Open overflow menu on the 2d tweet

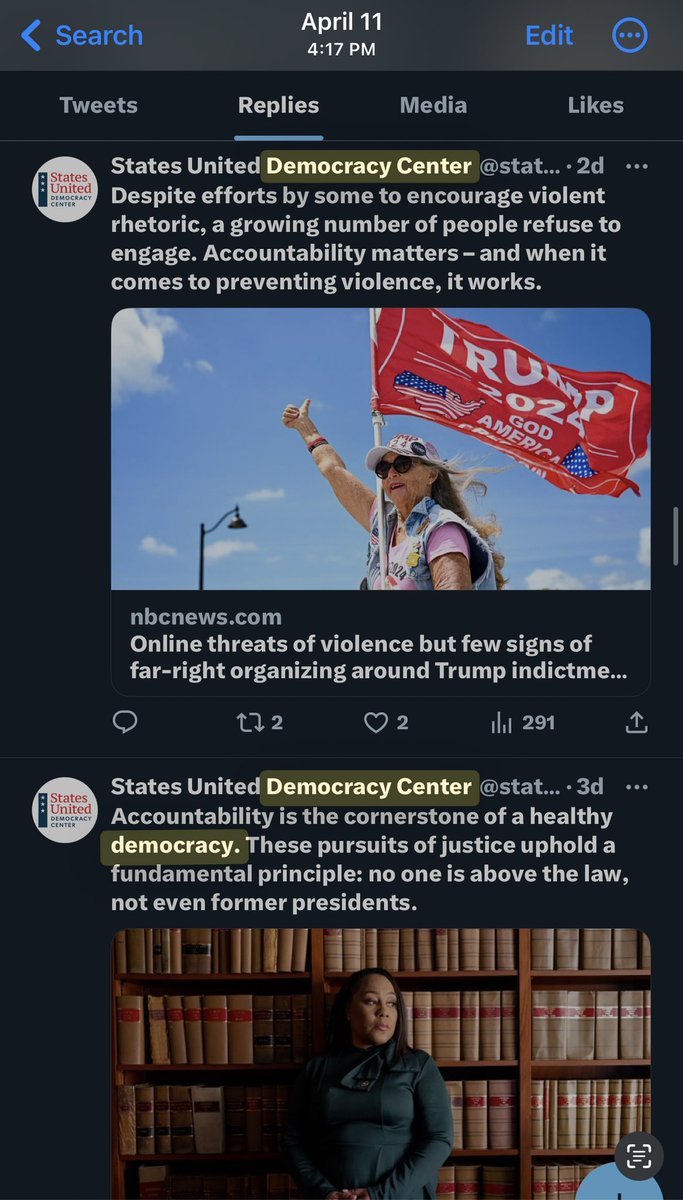pos(635,166)
